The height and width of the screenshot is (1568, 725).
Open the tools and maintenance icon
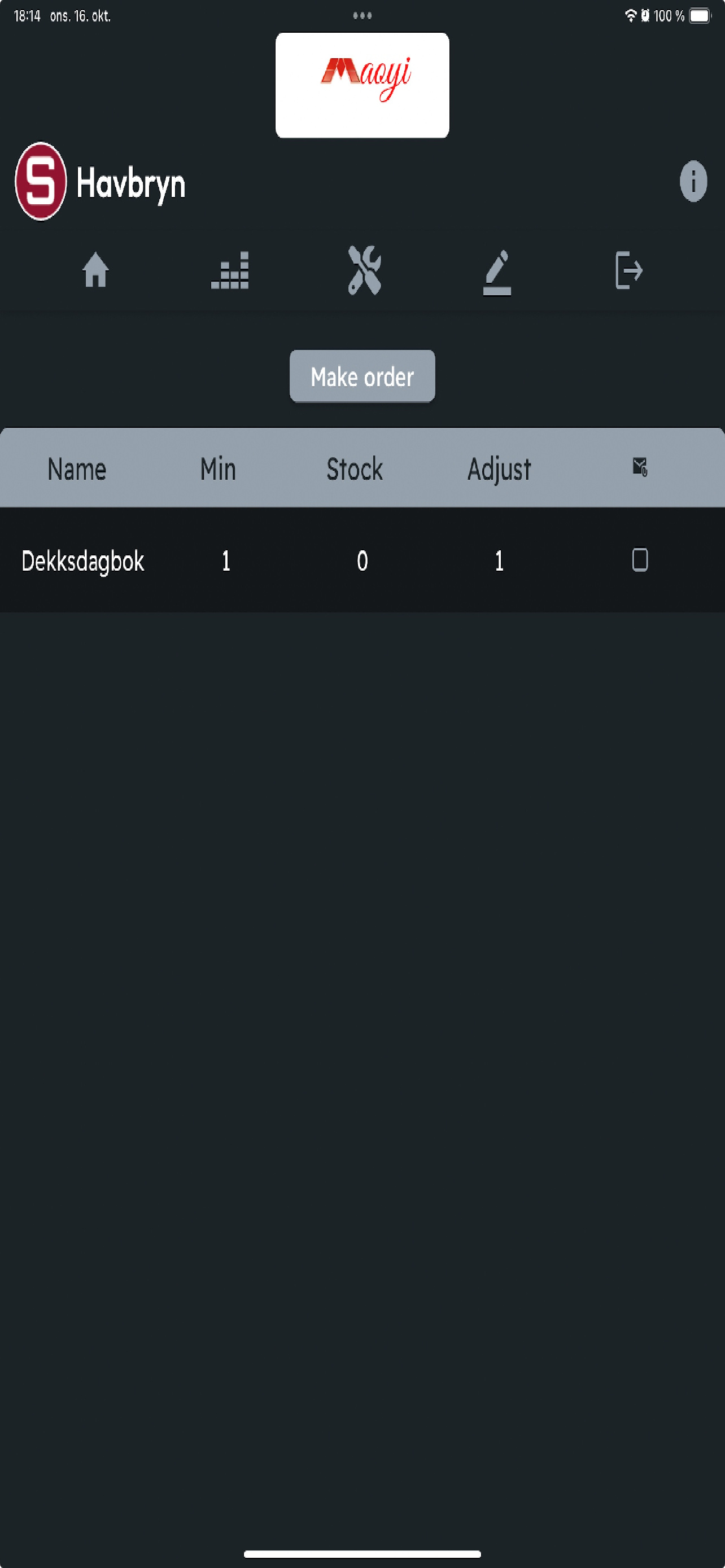364,270
